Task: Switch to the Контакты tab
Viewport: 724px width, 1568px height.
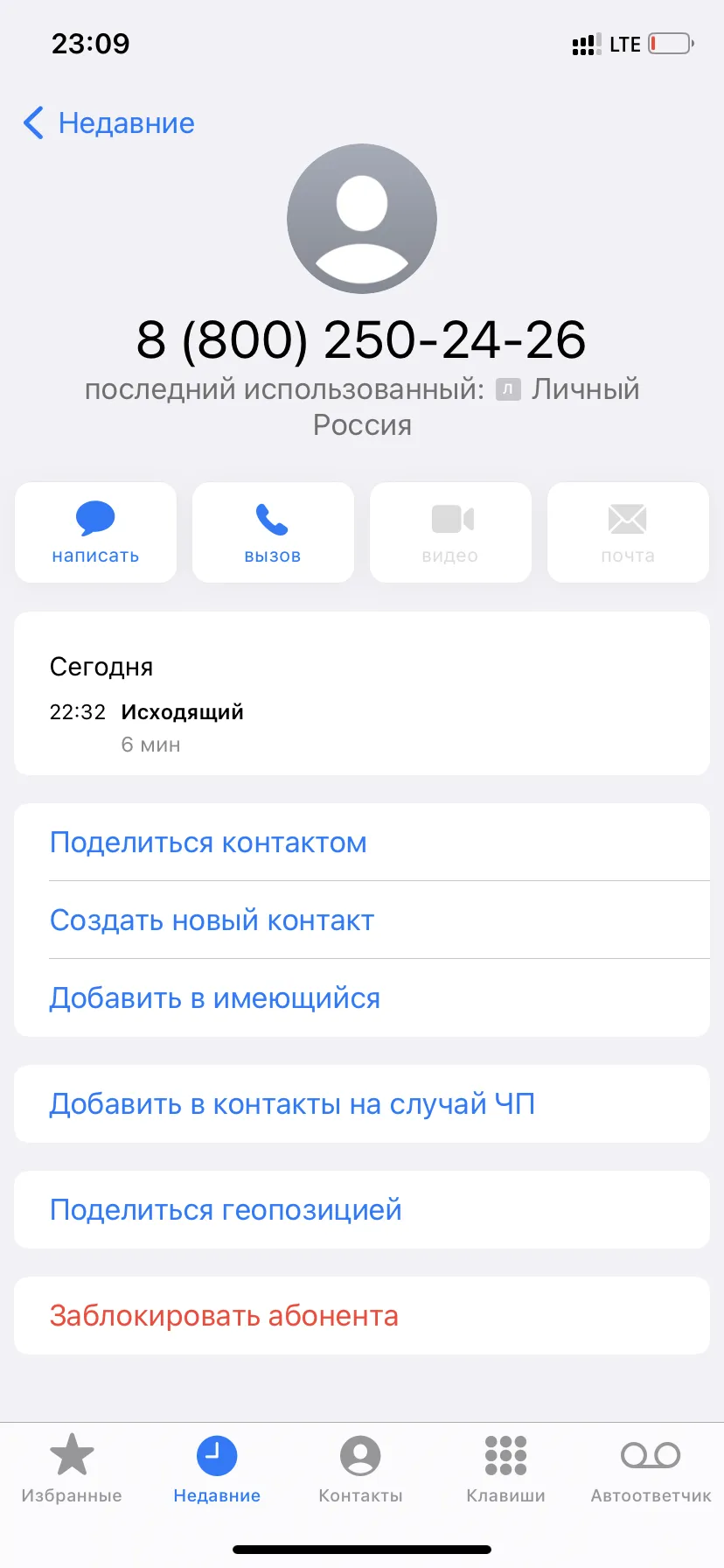Action: pos(360,1470)
